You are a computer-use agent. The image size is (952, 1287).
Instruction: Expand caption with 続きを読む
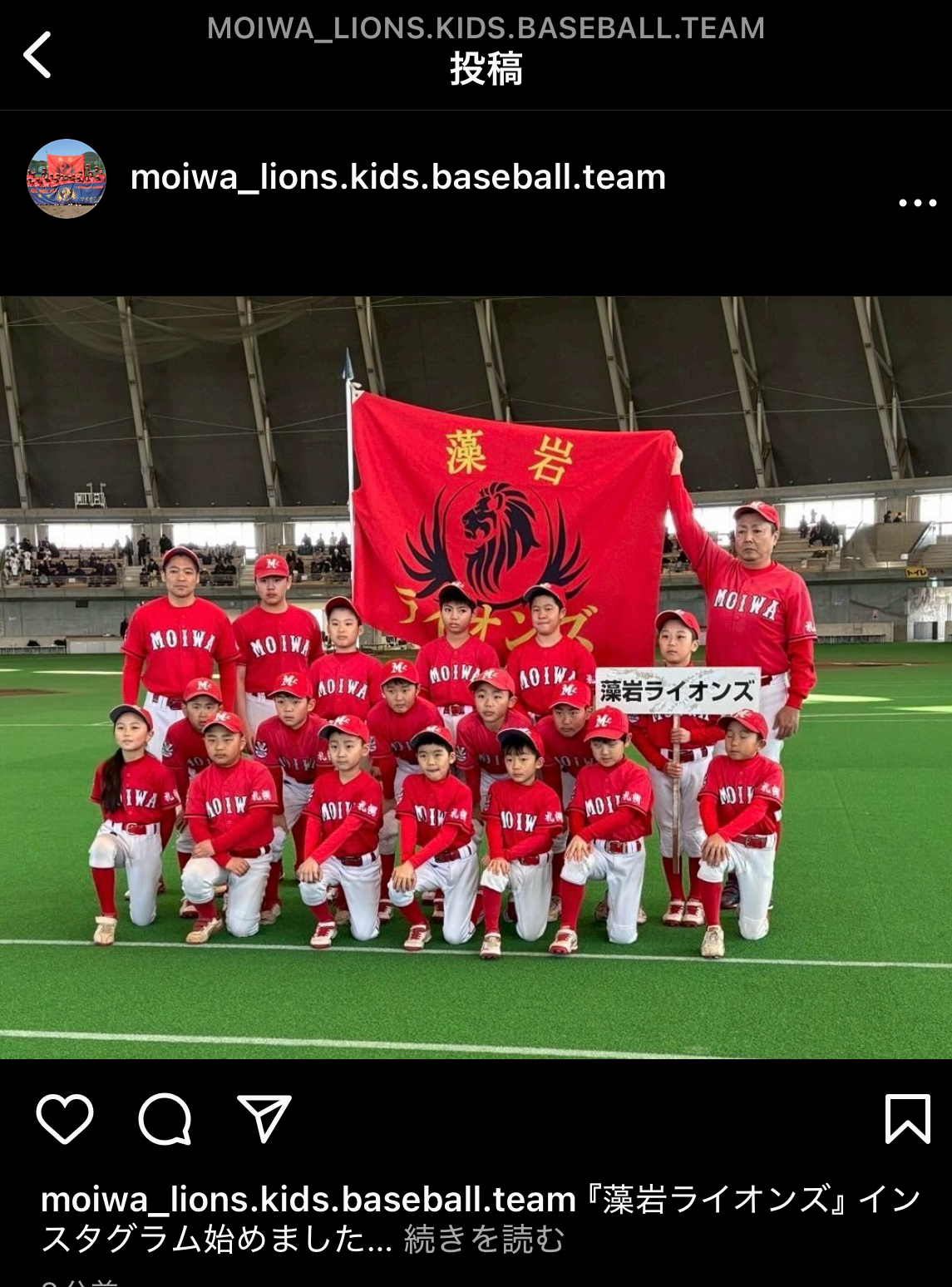click(484, 1240)
